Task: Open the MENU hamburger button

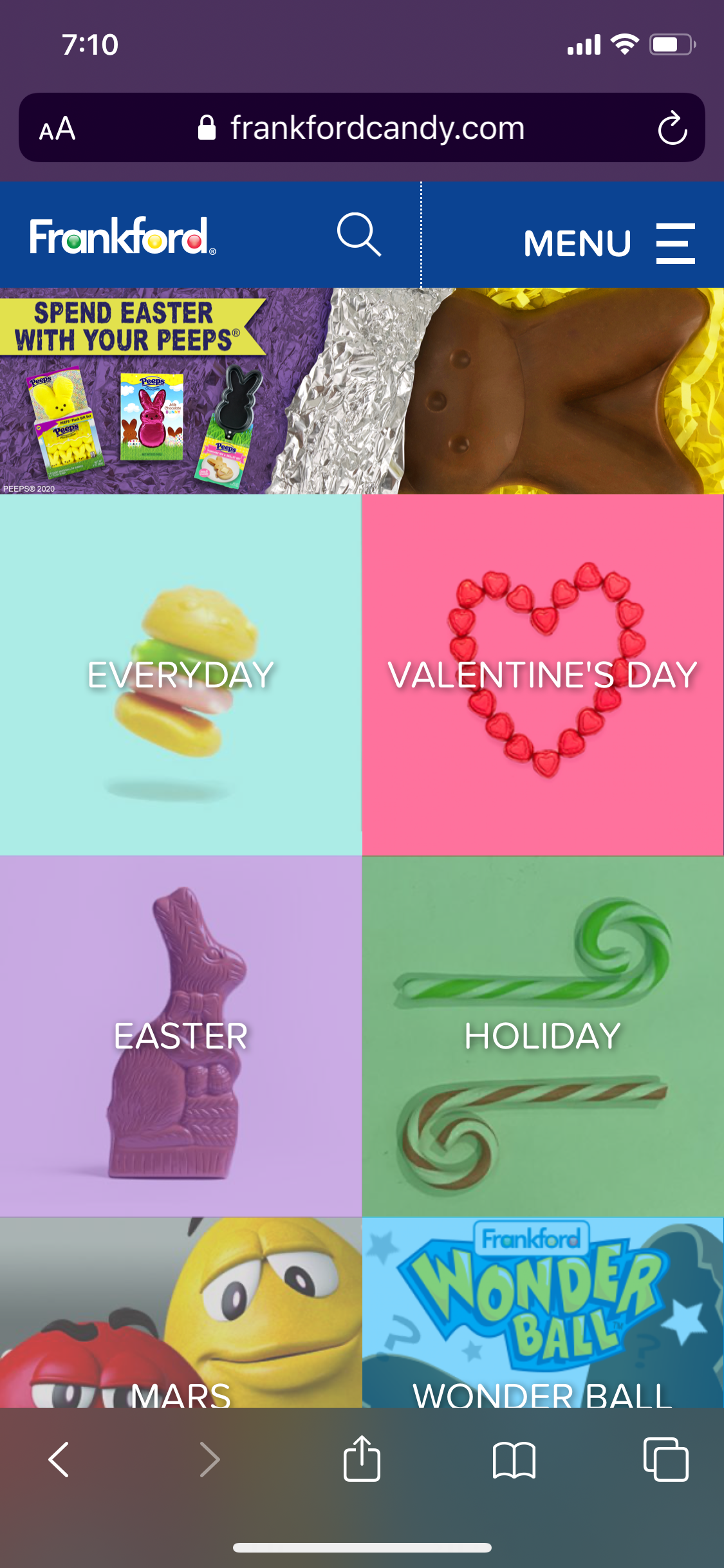Action: (x=608, y=243)
